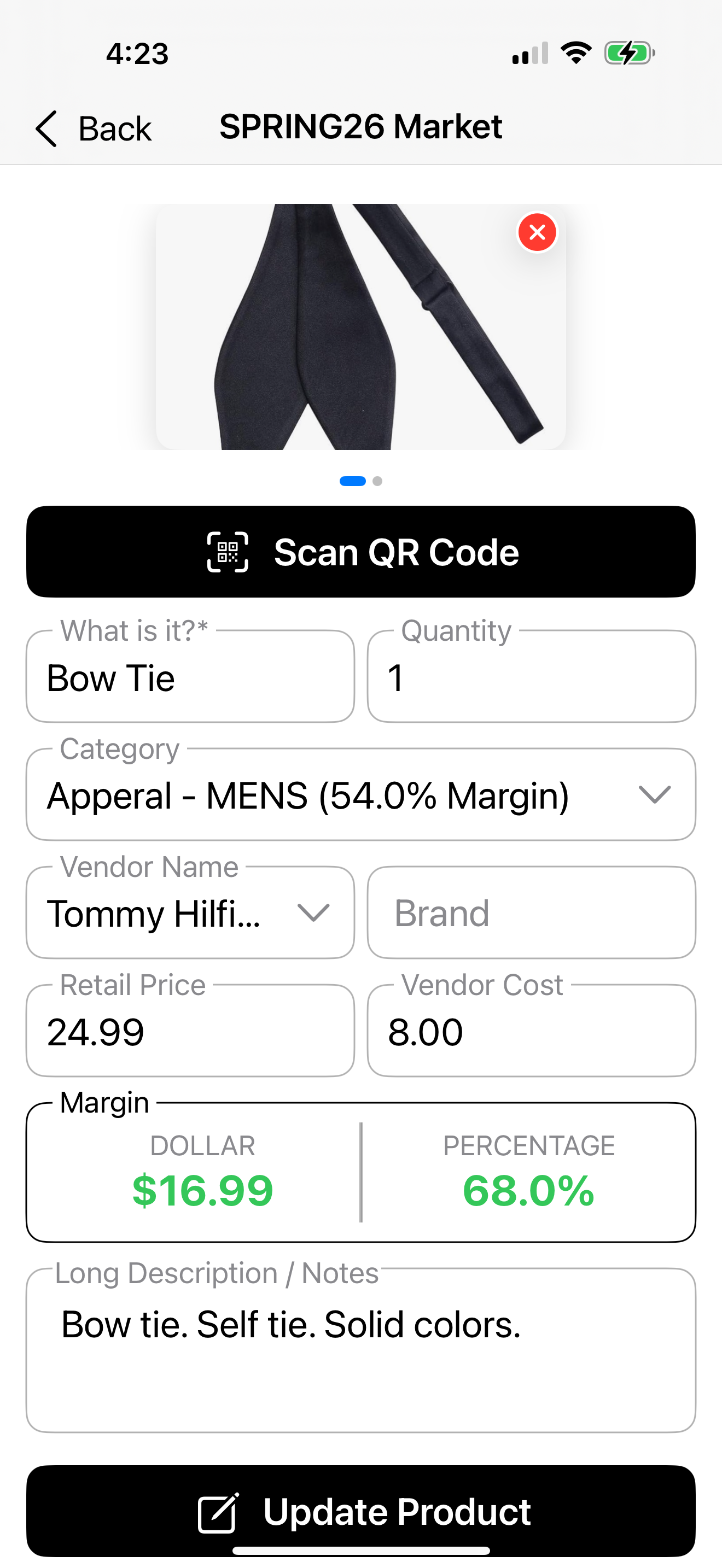Remove the bow tie product photo

click(x=537, y=232)
